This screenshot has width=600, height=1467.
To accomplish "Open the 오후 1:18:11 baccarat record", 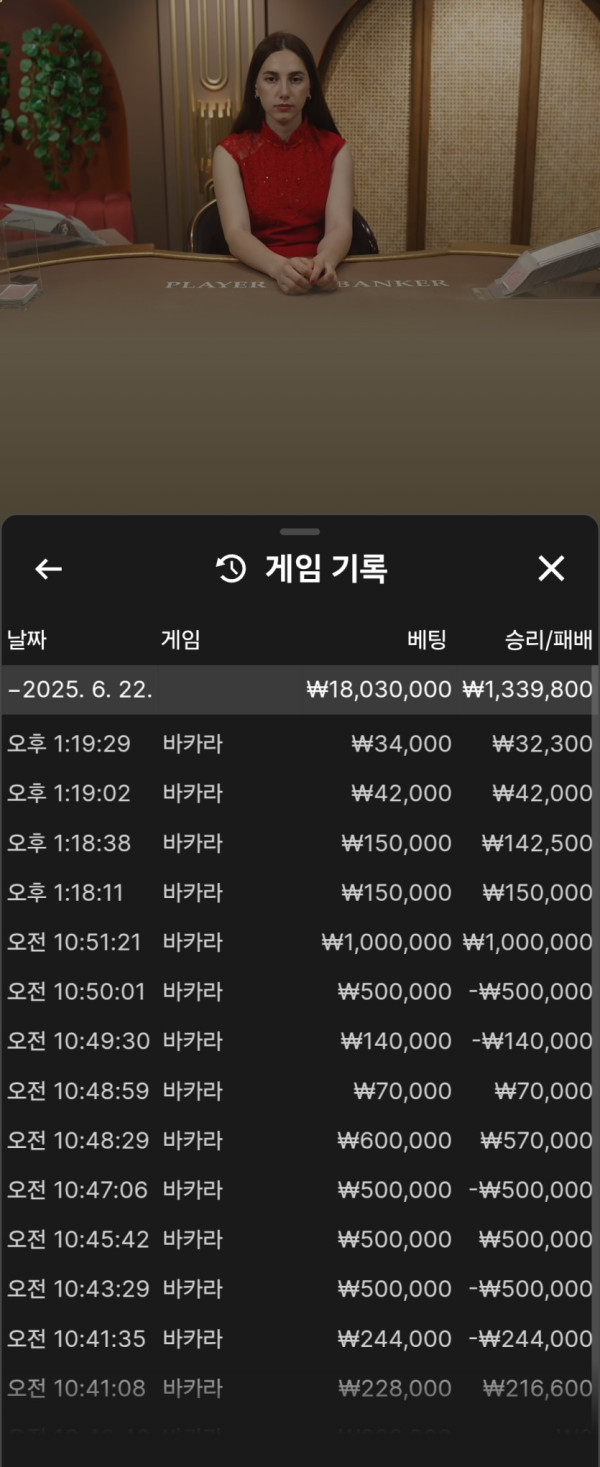I will coord(300,893).
